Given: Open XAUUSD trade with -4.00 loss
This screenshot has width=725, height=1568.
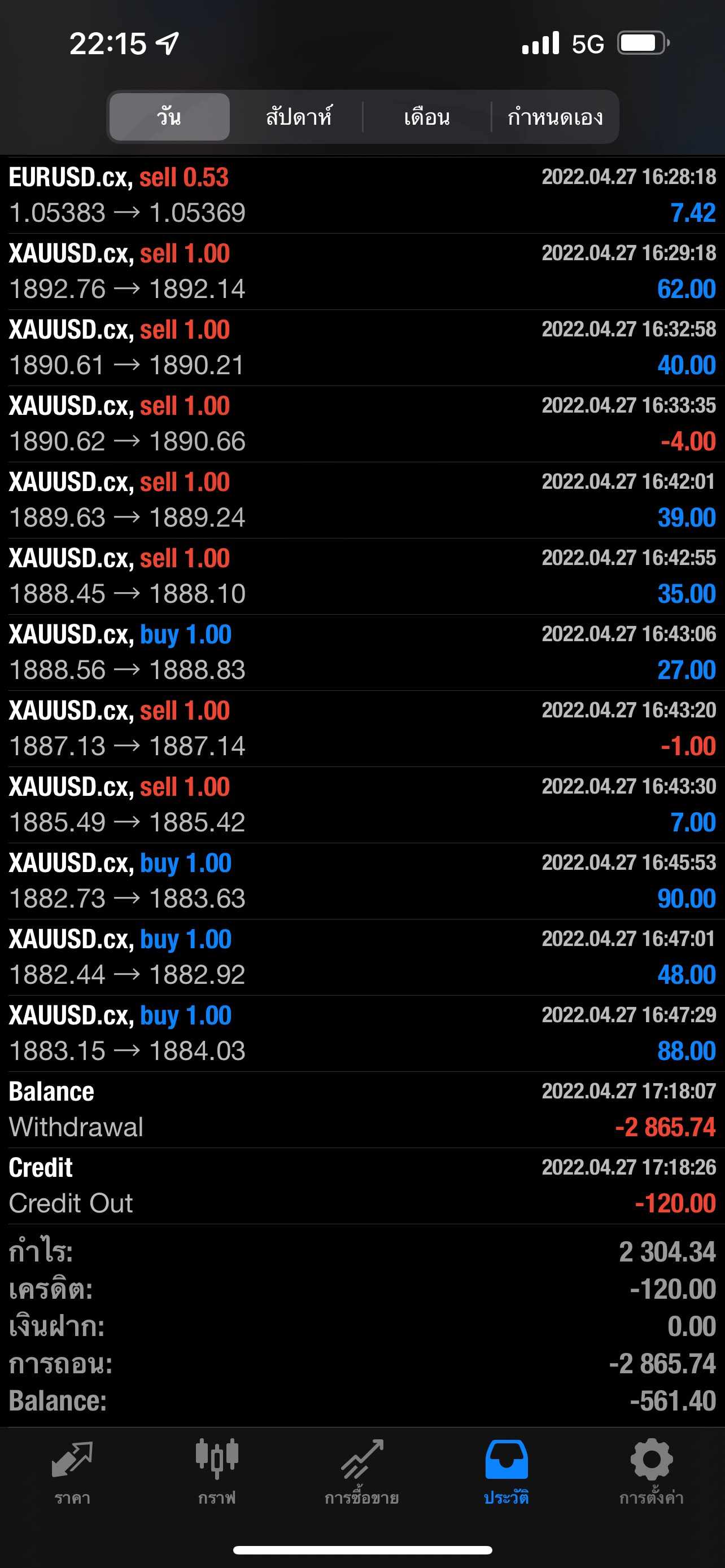Looking at the screenshot, I should click(x=362, y=424).
